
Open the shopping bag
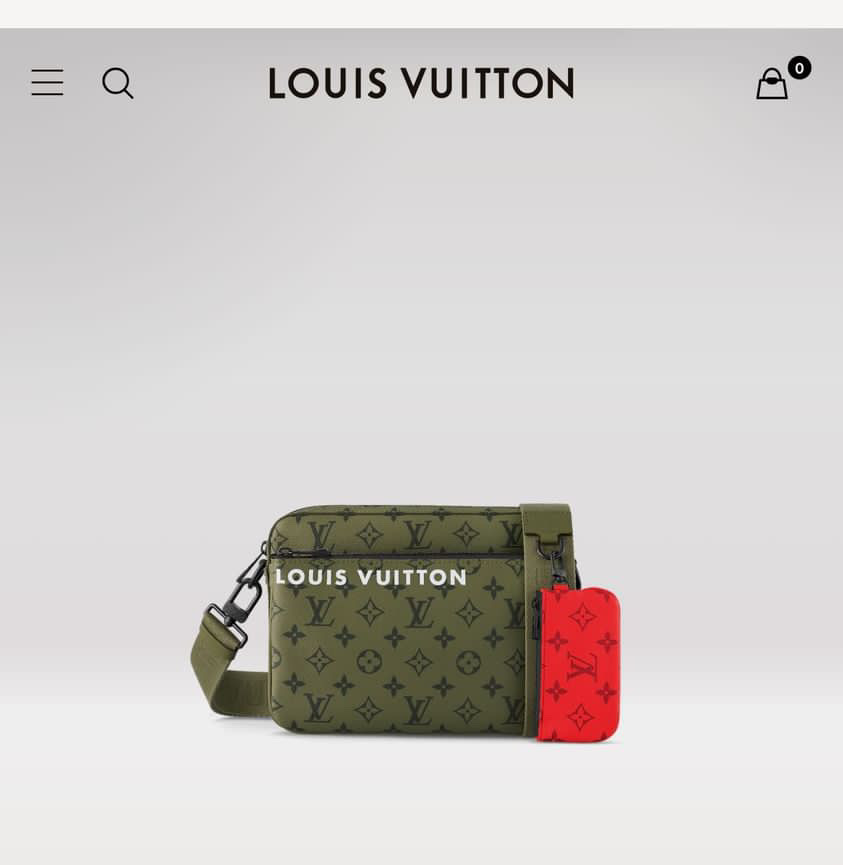click(x=772, y=84)
